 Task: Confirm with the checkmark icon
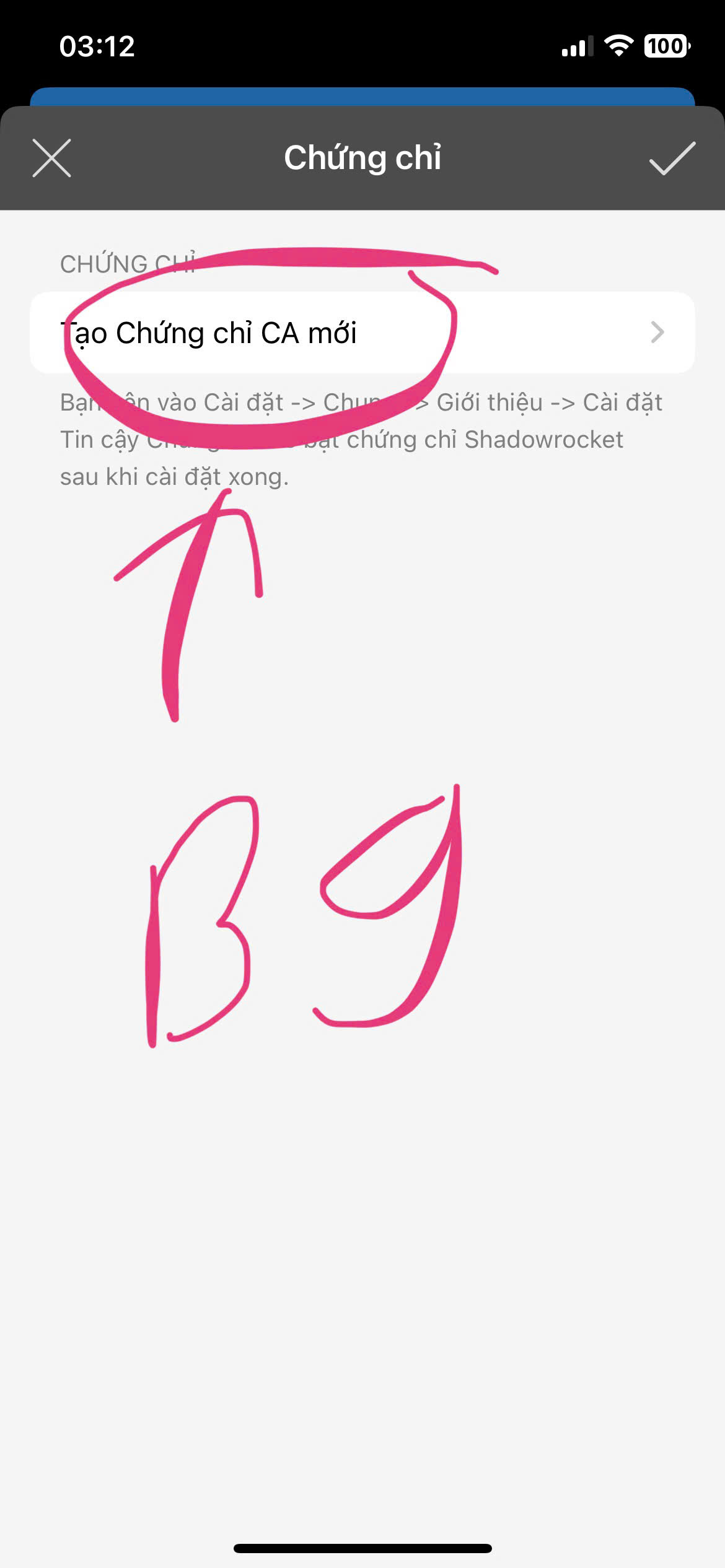[x=672, y=159]
